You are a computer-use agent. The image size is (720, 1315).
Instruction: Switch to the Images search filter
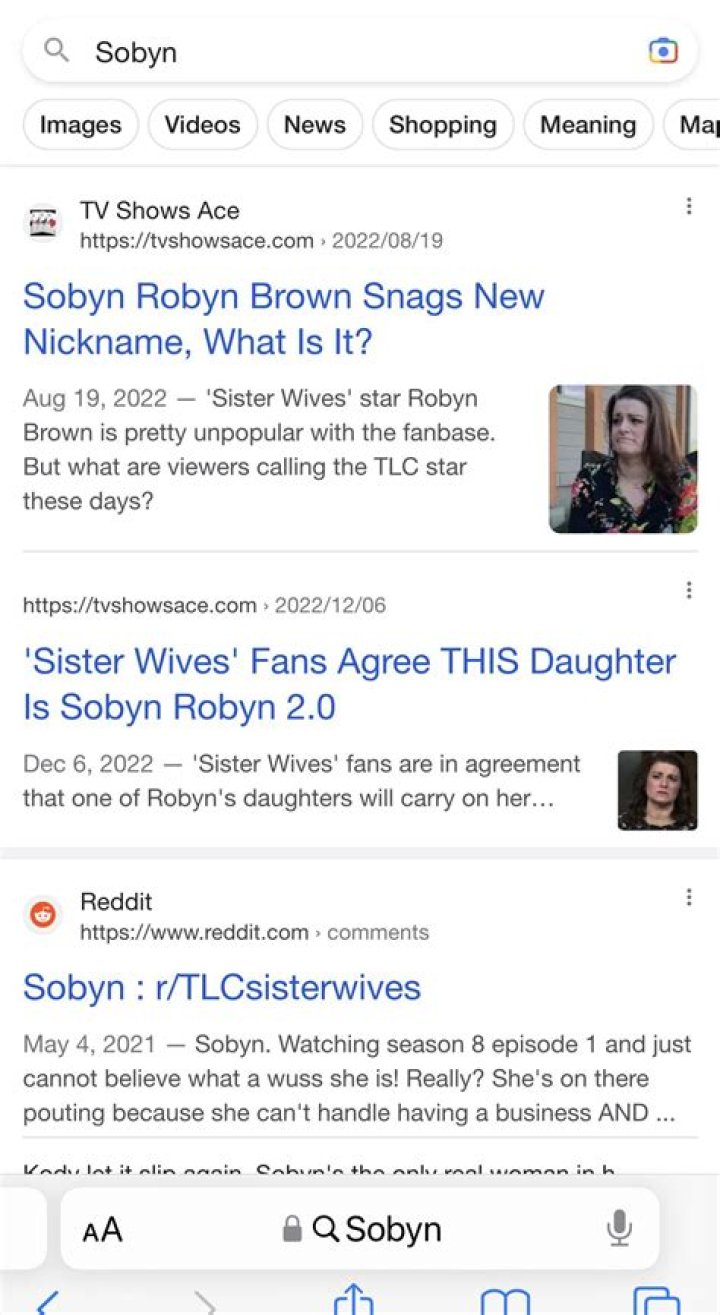coord(80,124)
